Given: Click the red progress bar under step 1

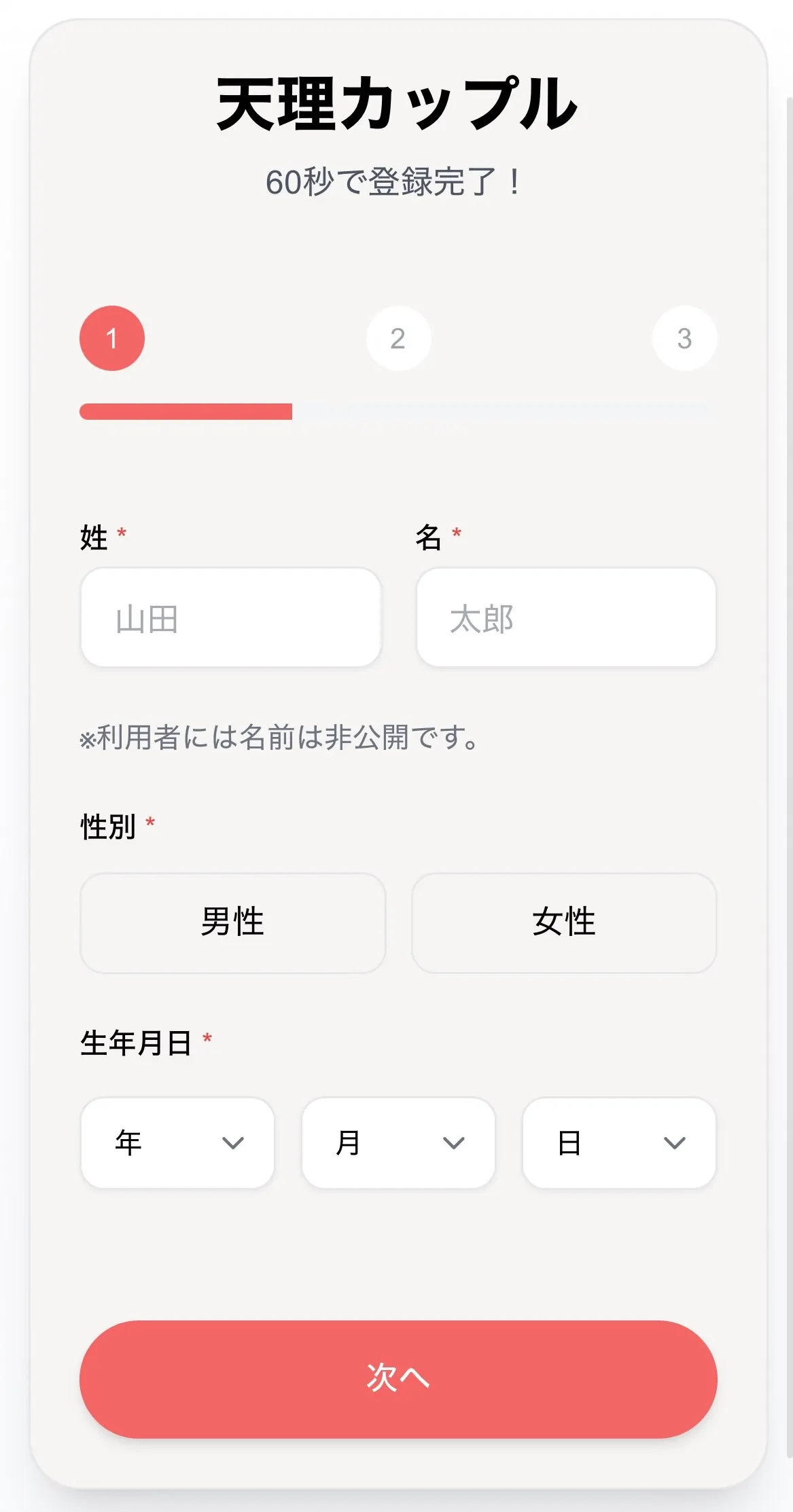Looking at the screenshot, I should point(185,410).
